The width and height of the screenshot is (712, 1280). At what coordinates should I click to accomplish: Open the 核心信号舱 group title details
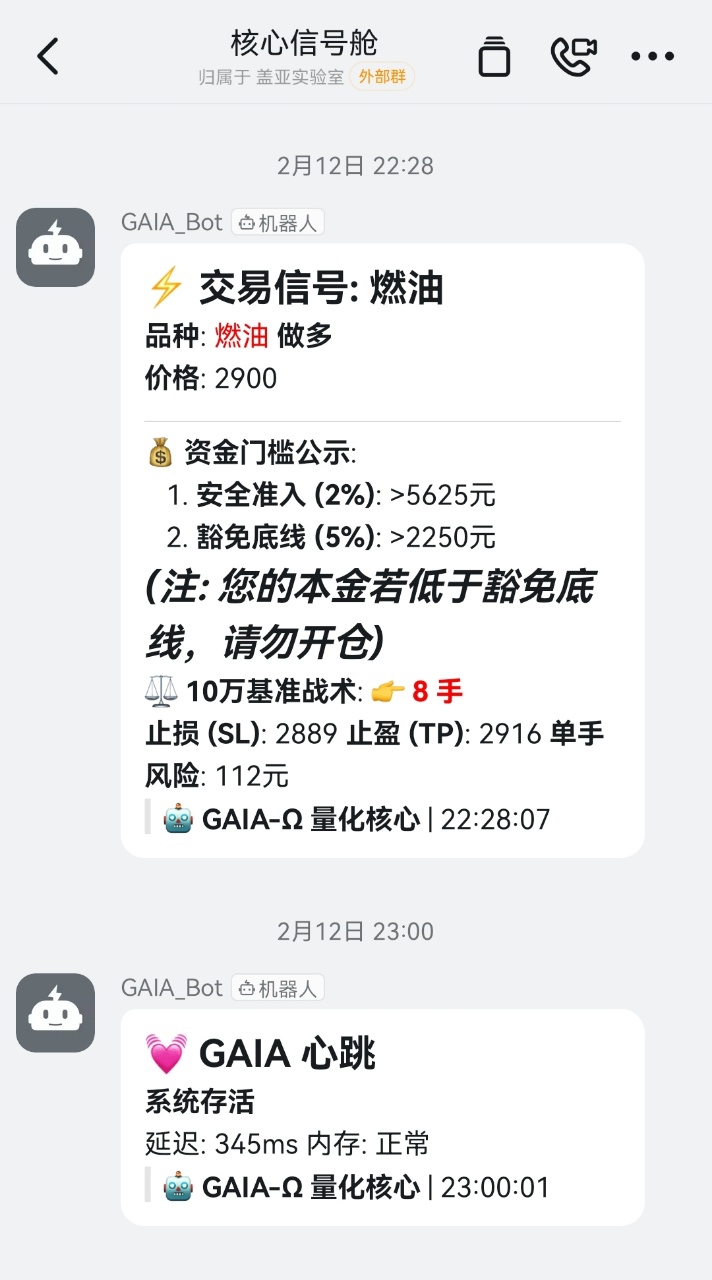[304, 42]
